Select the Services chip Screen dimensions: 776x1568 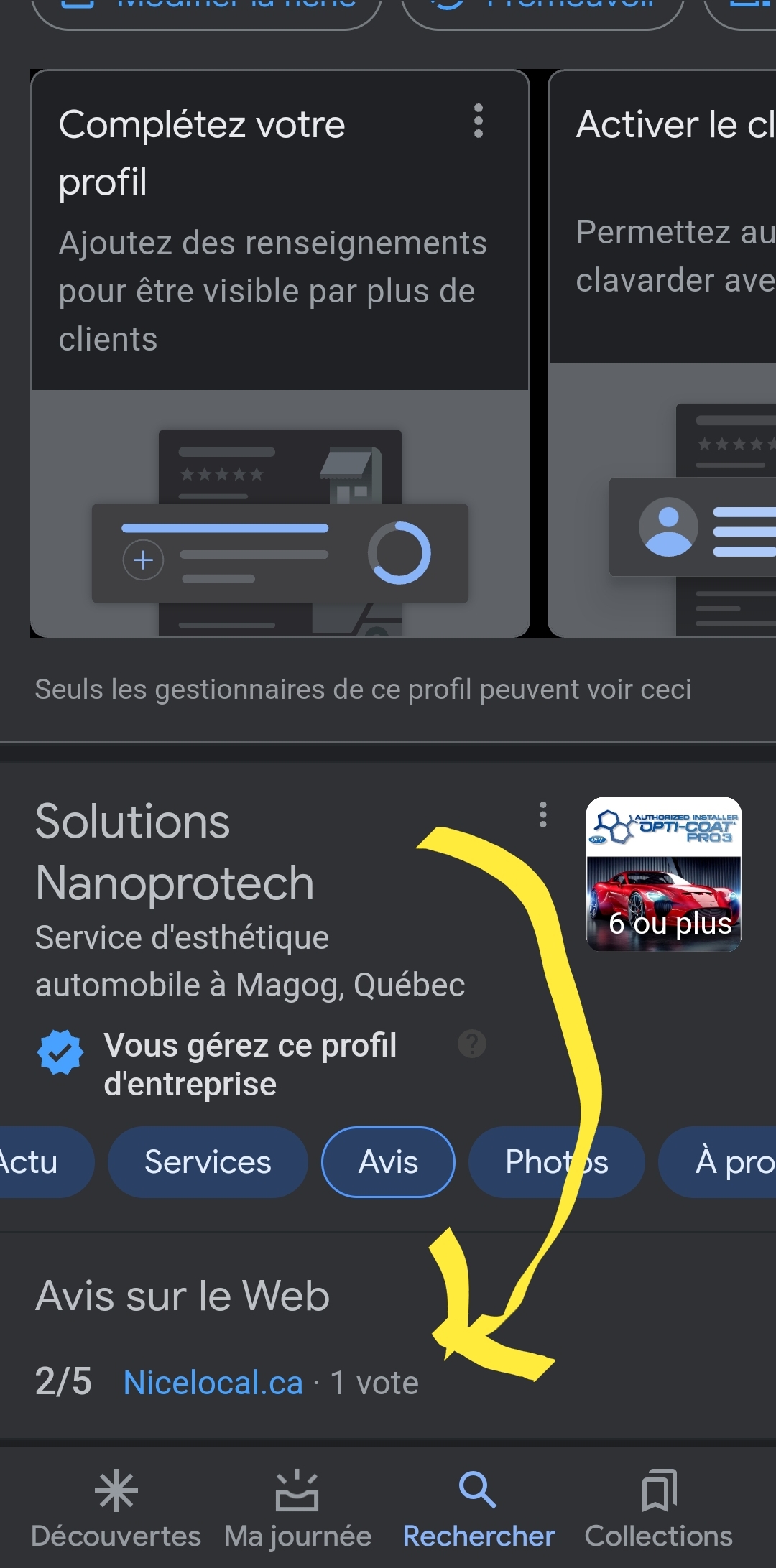[x=208, y=1162]
